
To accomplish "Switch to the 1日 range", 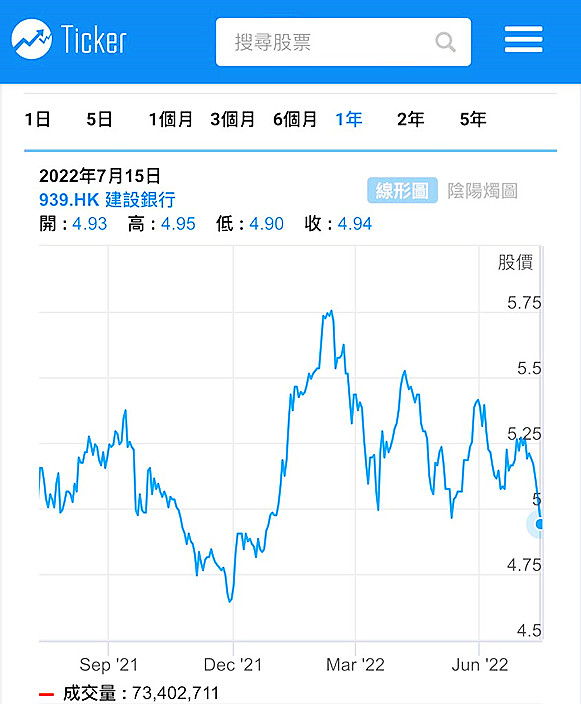I will pyautogui.click(x=37, y=119).
